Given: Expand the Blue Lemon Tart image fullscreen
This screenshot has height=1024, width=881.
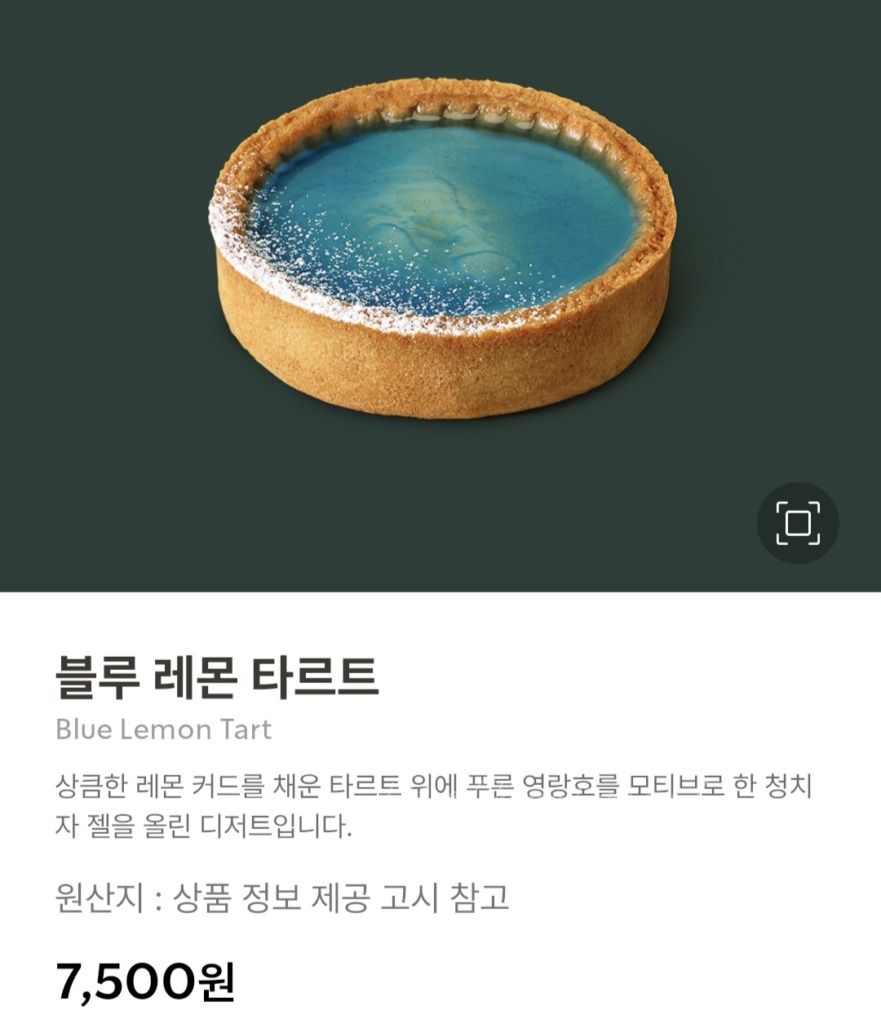Looking at the screenshot, I should 797,523.
